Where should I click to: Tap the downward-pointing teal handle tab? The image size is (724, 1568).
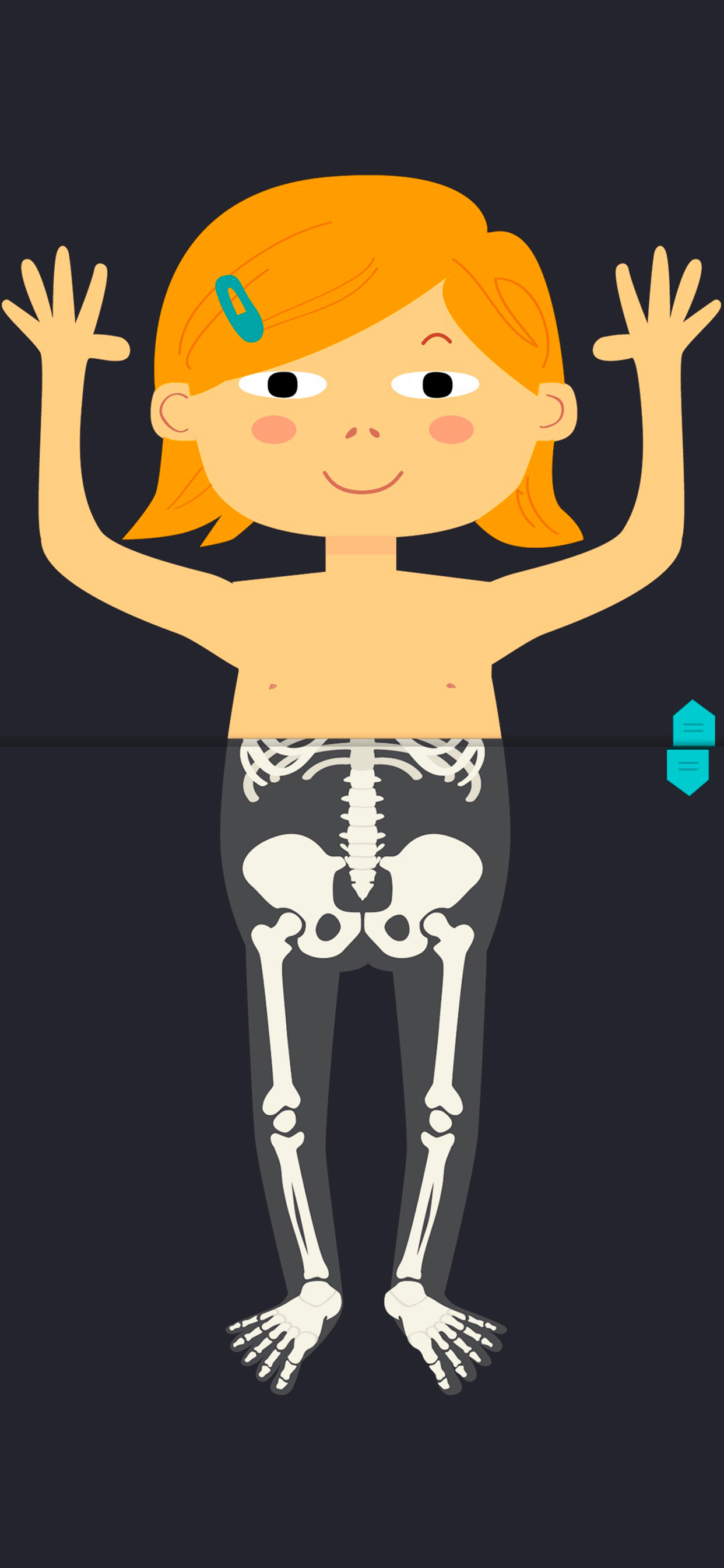[688, 772]
